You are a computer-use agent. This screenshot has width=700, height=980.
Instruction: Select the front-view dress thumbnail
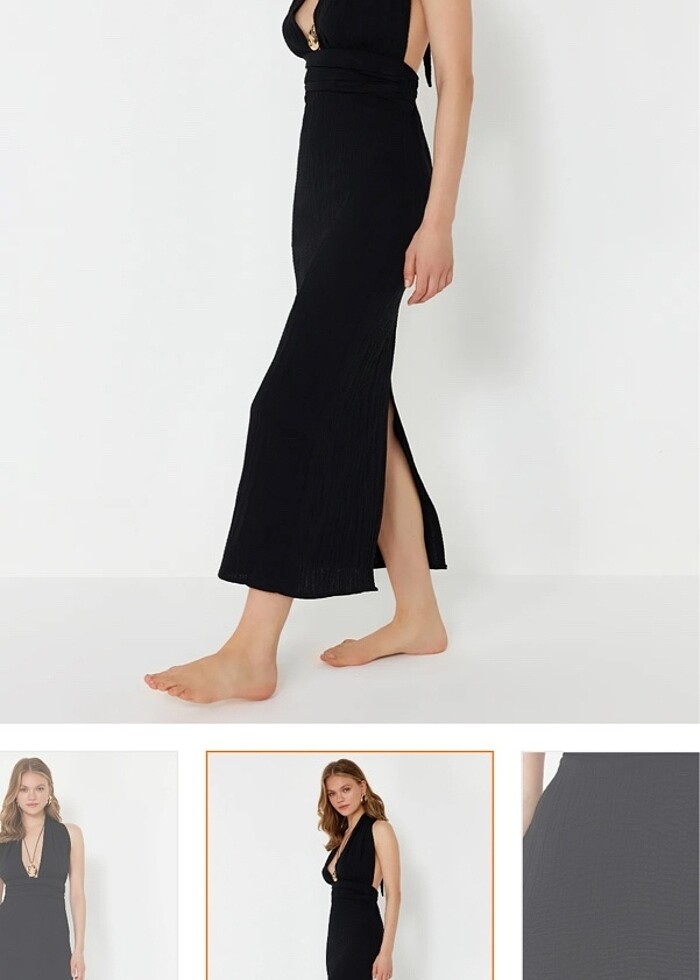88,865
